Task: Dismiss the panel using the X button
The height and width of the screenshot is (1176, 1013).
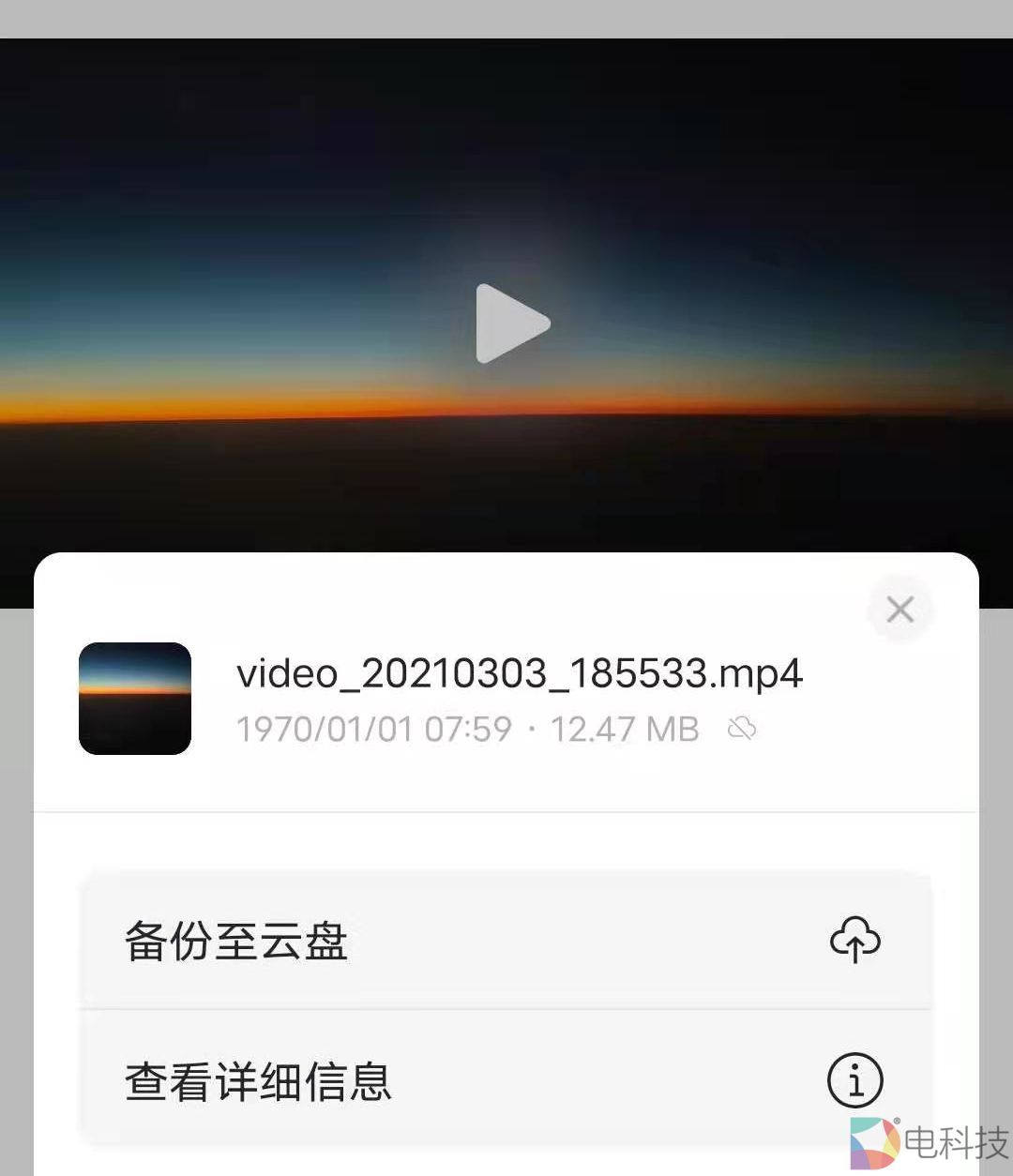Action: 900,609
